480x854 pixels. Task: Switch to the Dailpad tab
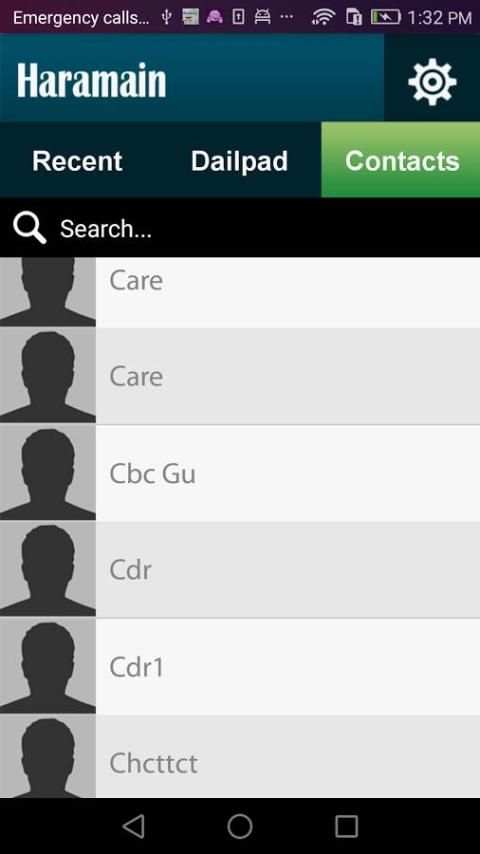pos(240,161)
